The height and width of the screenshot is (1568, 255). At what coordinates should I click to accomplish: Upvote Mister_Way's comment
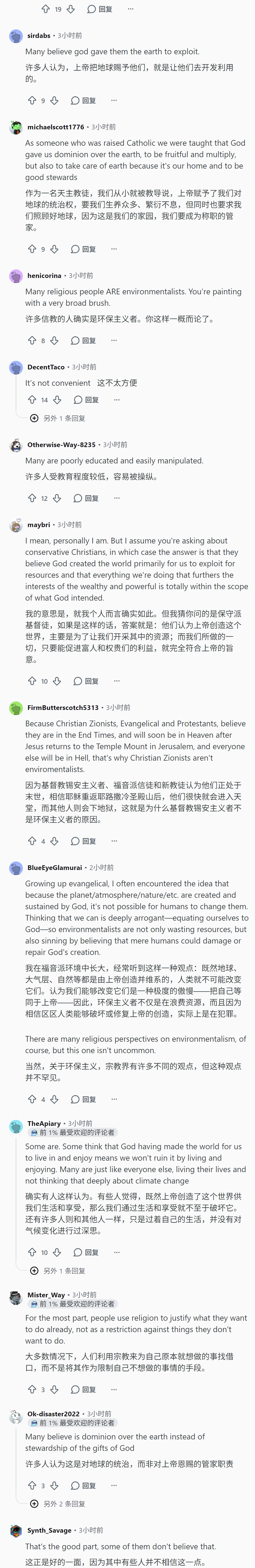(x=32, y=1390)
